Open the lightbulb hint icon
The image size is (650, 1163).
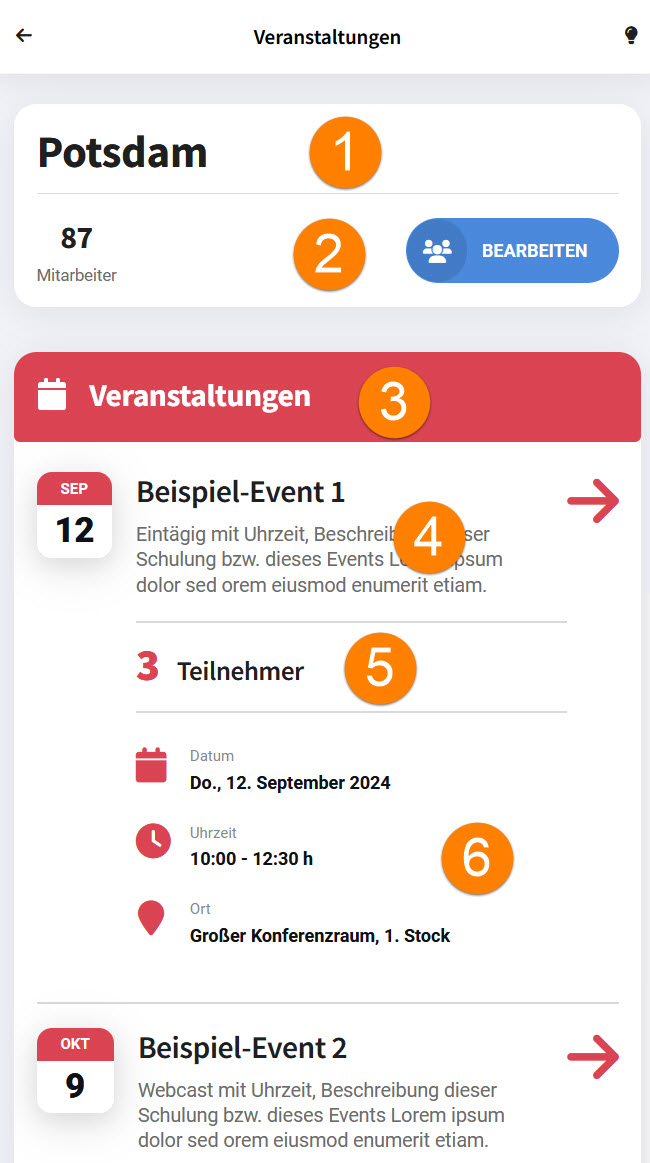pos(631,36)
